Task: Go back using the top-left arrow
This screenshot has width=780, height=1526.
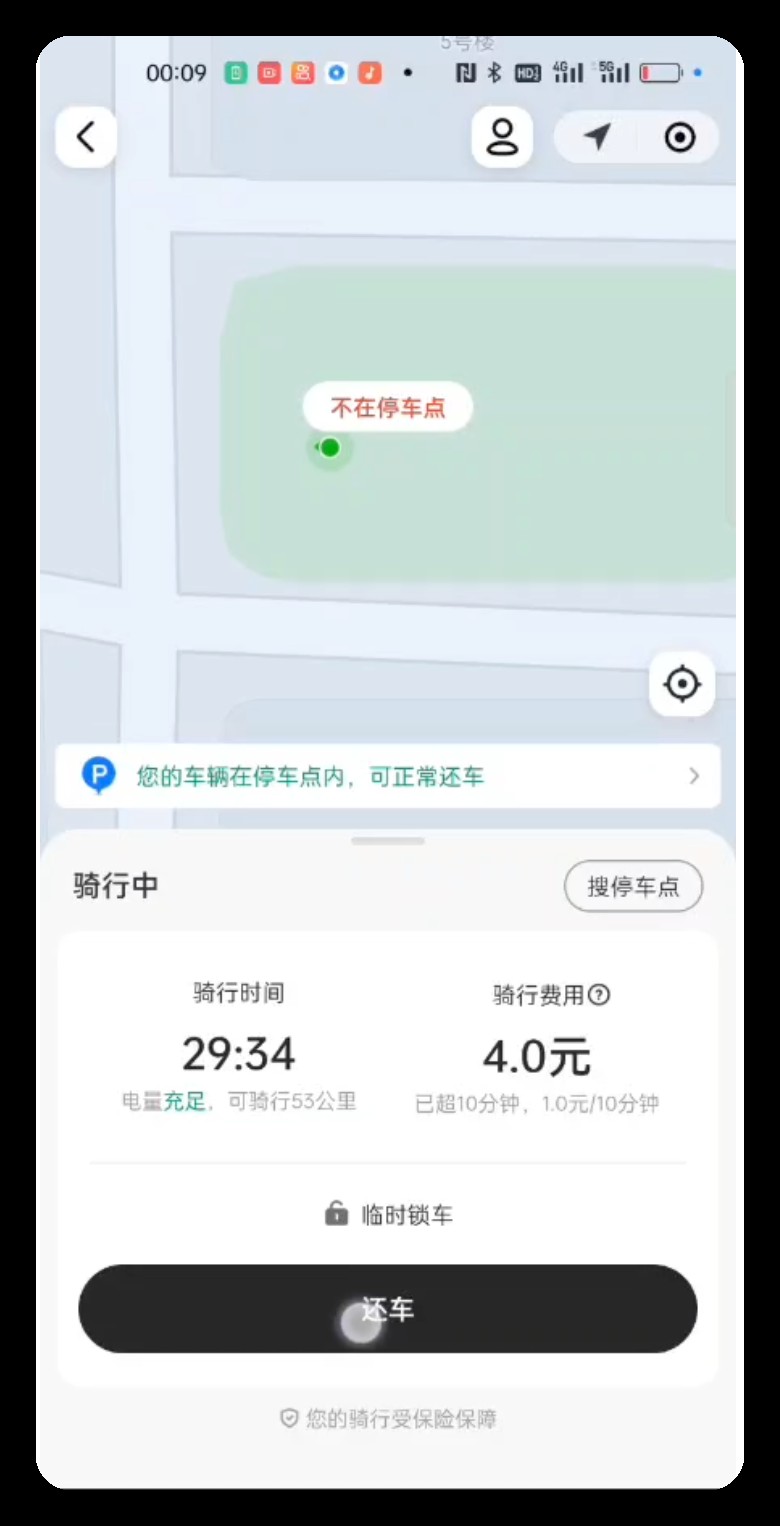Action: [86, 137]
